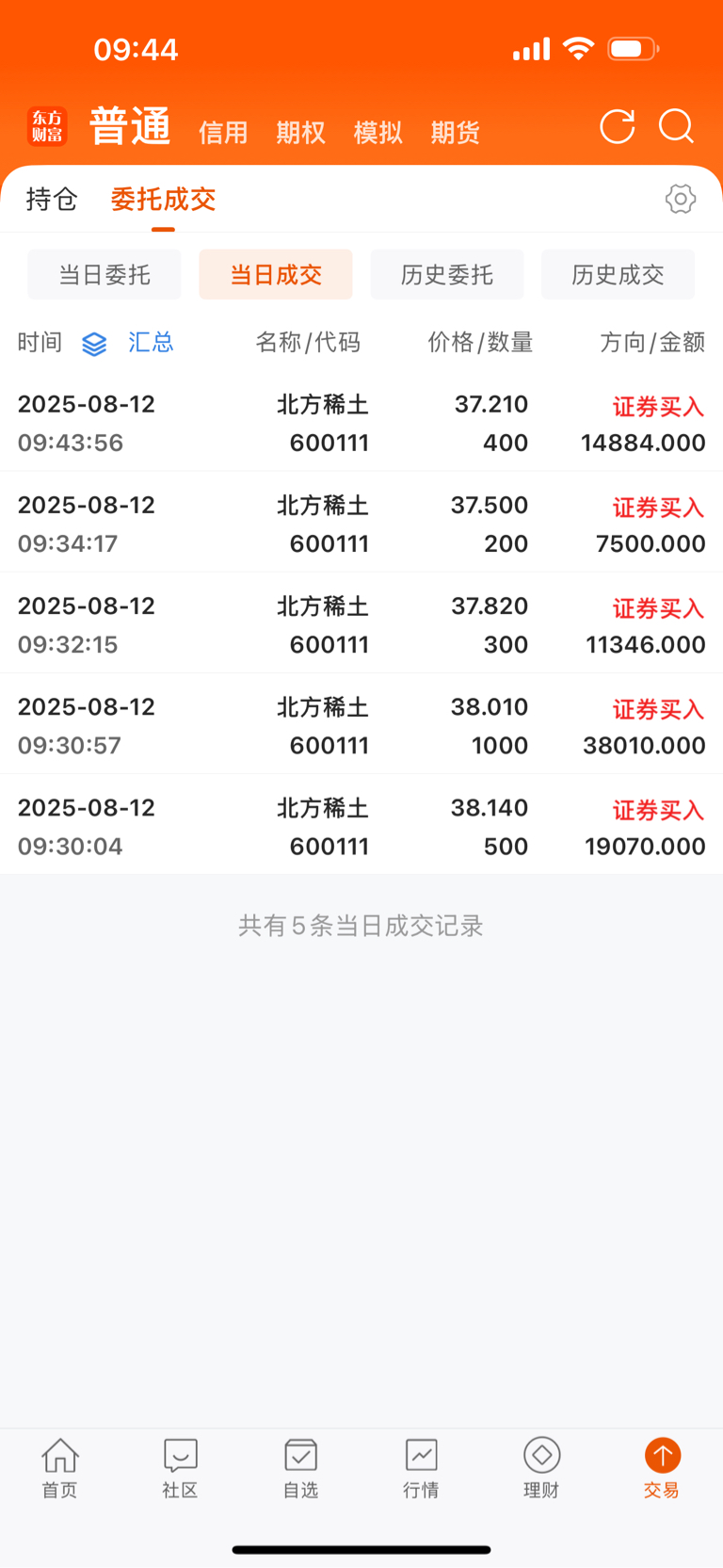The height and width of the screenshot is (1568, 723).
Task: Switch to the 期货 tab
Action: pyautogui.click(x=455, y=133)
